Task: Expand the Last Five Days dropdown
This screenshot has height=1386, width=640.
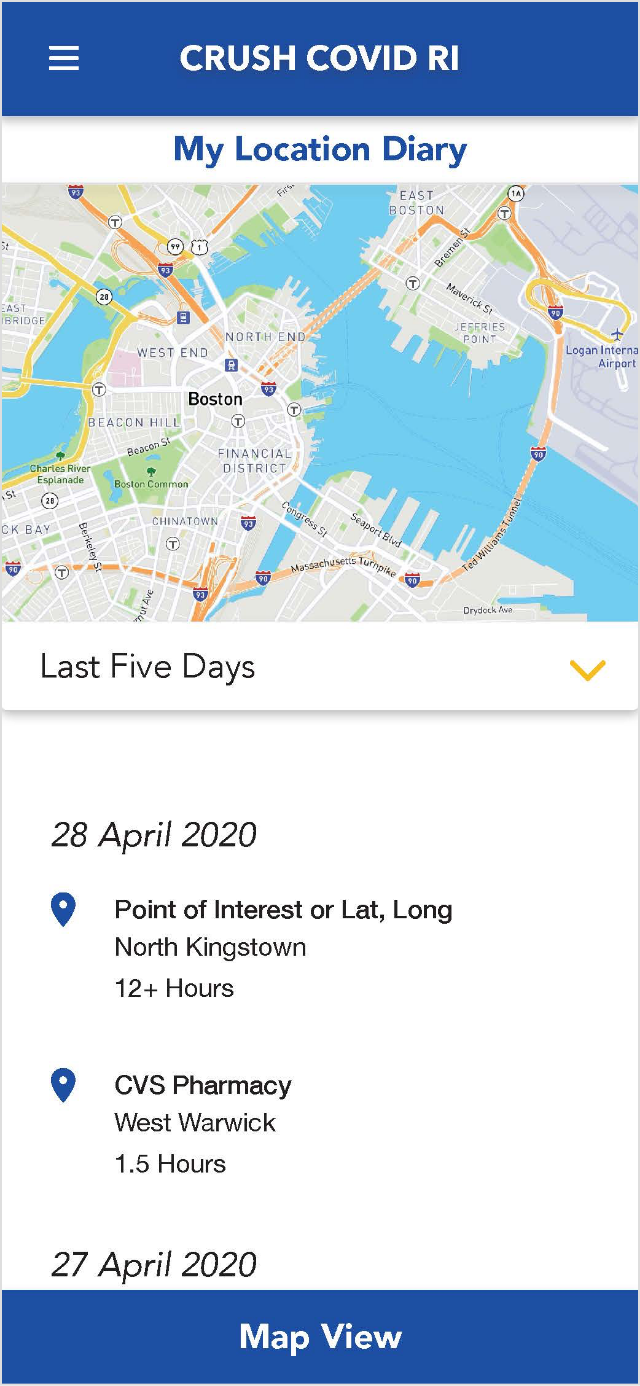Action: tap(587, 669)
